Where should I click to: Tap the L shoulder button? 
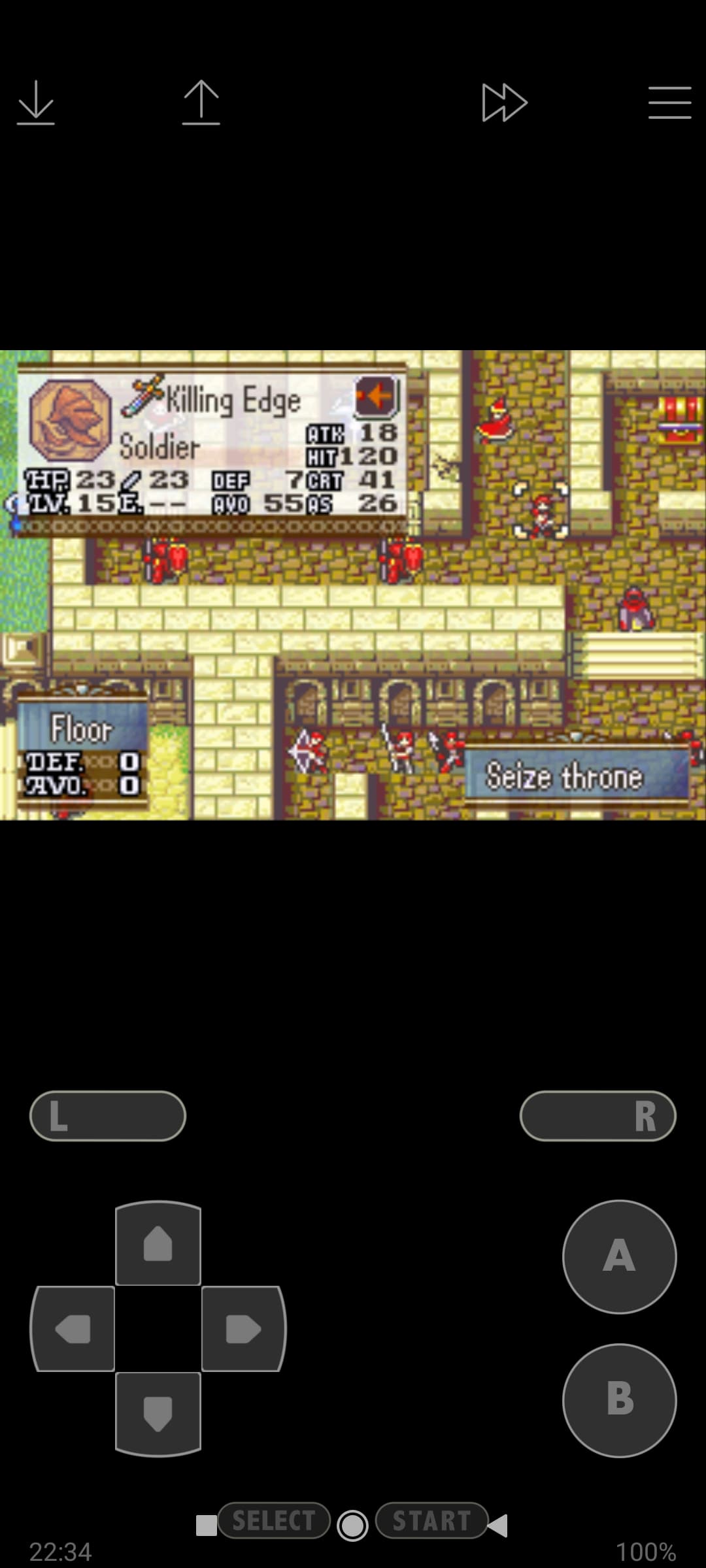point(108,1116)
